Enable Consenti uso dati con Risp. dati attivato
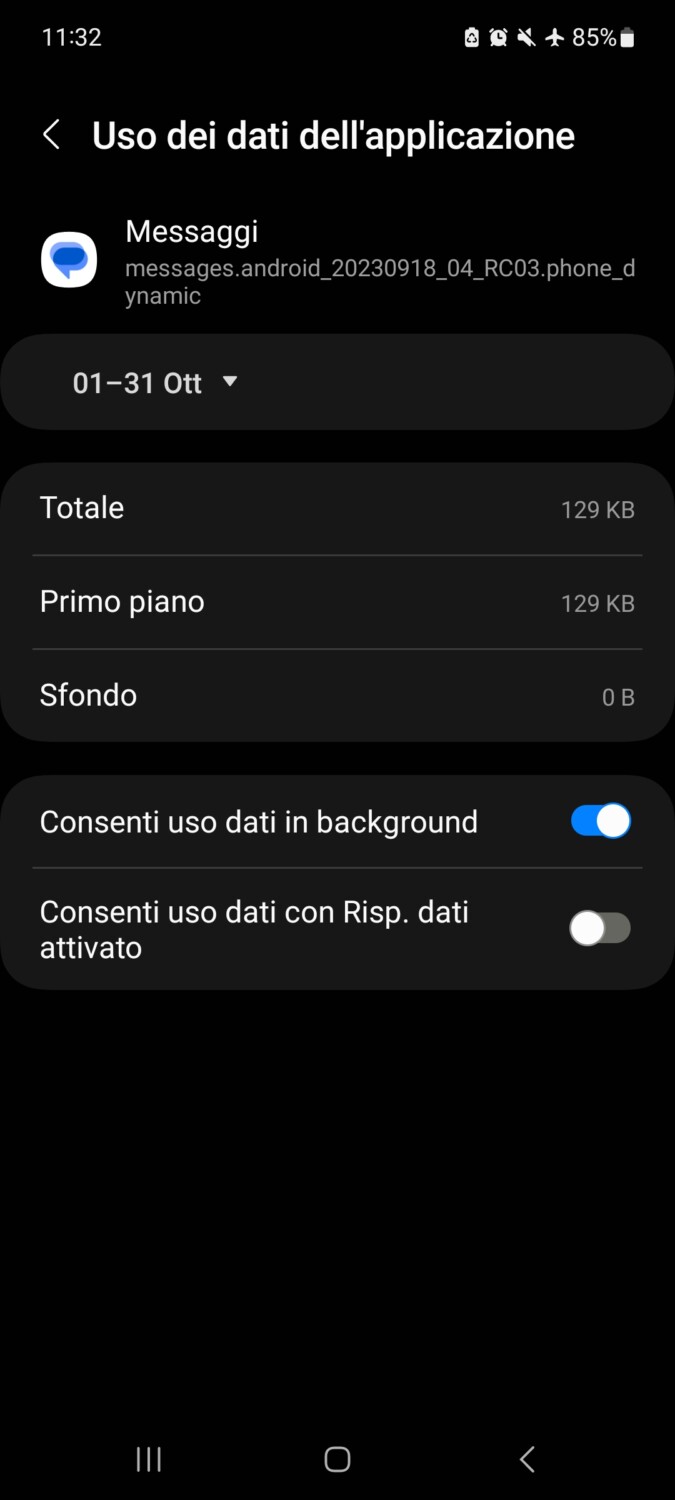 [x=600, y=929]
